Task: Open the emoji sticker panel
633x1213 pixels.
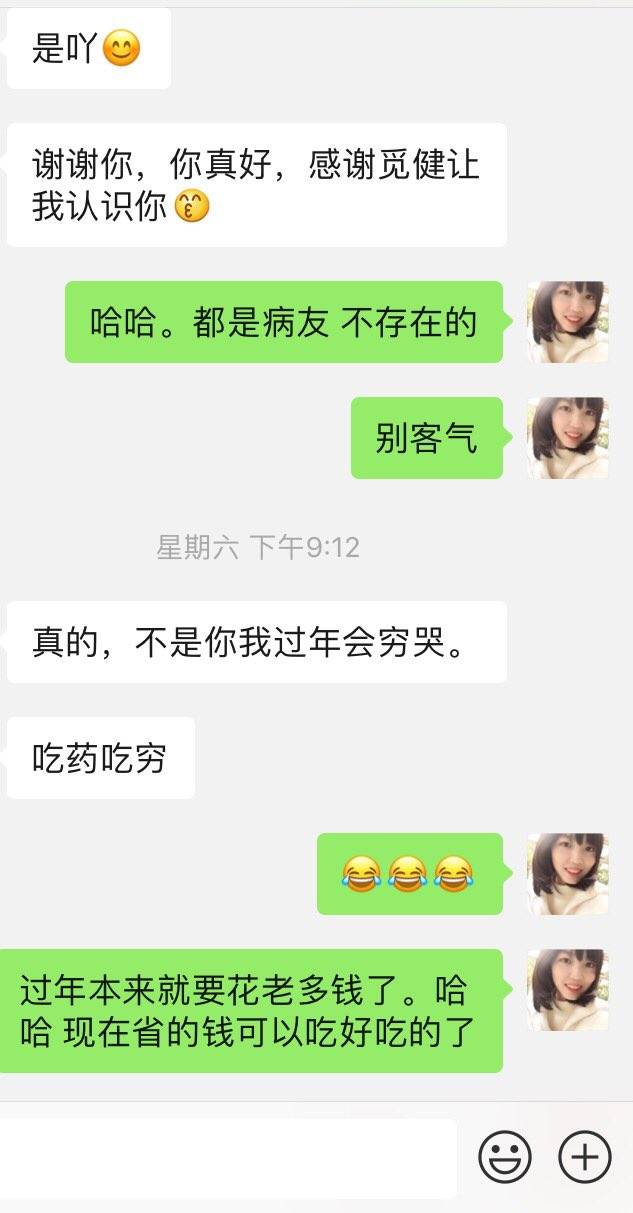Action: coord(505,1158)
